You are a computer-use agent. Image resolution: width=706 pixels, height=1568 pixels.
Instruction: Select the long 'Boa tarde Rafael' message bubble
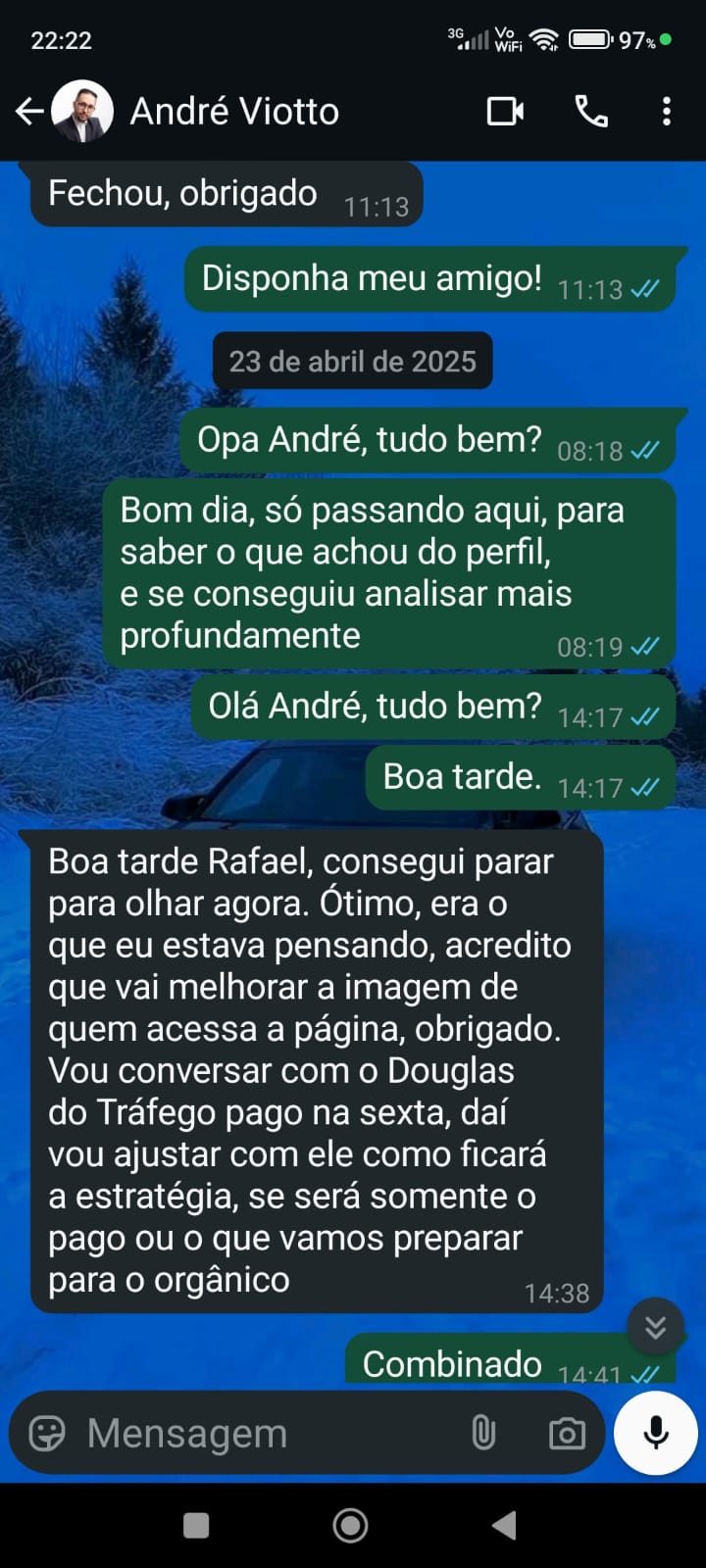(x=314, y=1068)
